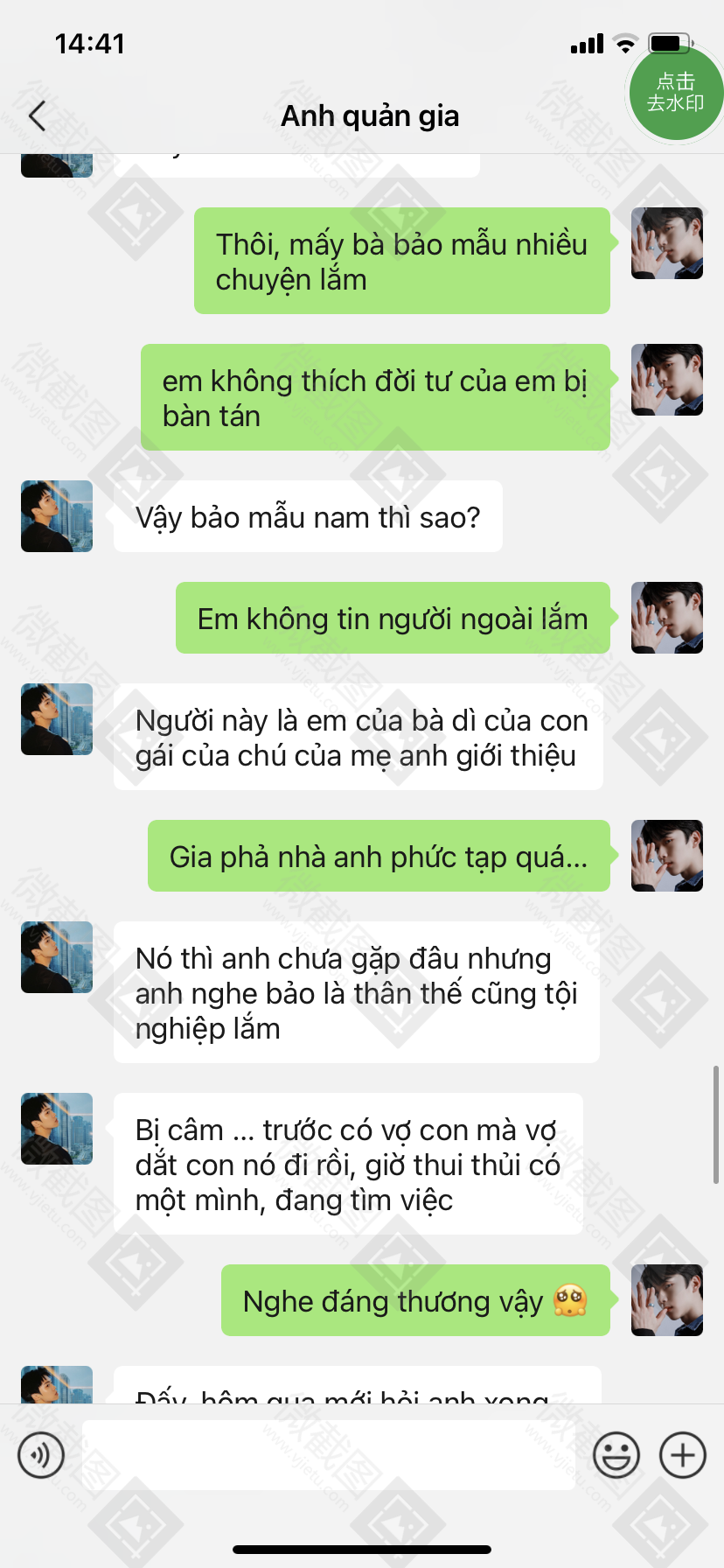
Task: Switch to voice message input
Action: pos(41,1455)
